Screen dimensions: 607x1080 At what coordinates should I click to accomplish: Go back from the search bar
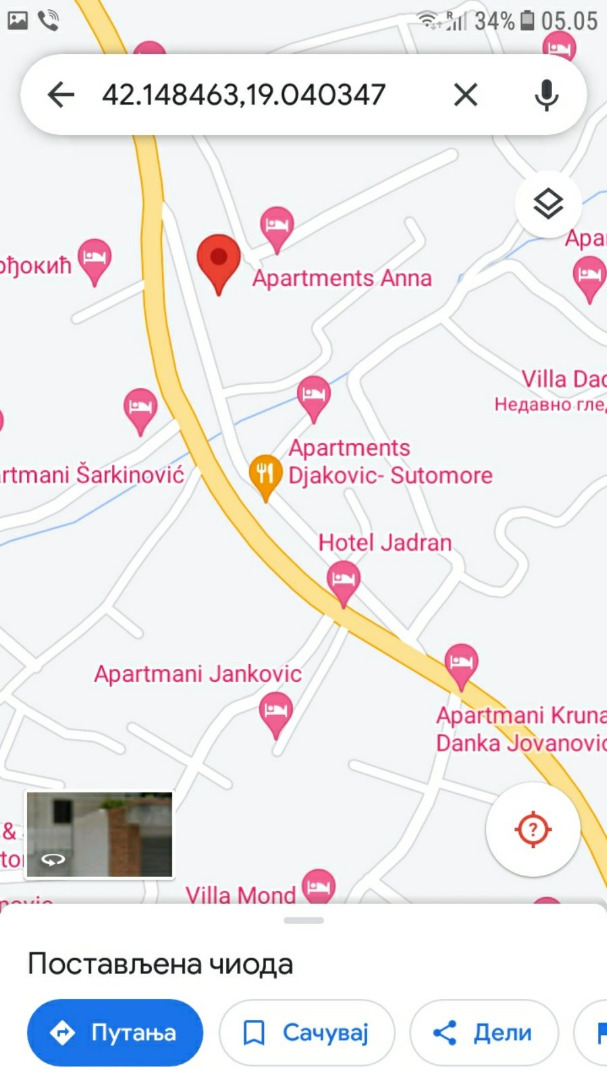coord(61,95)
